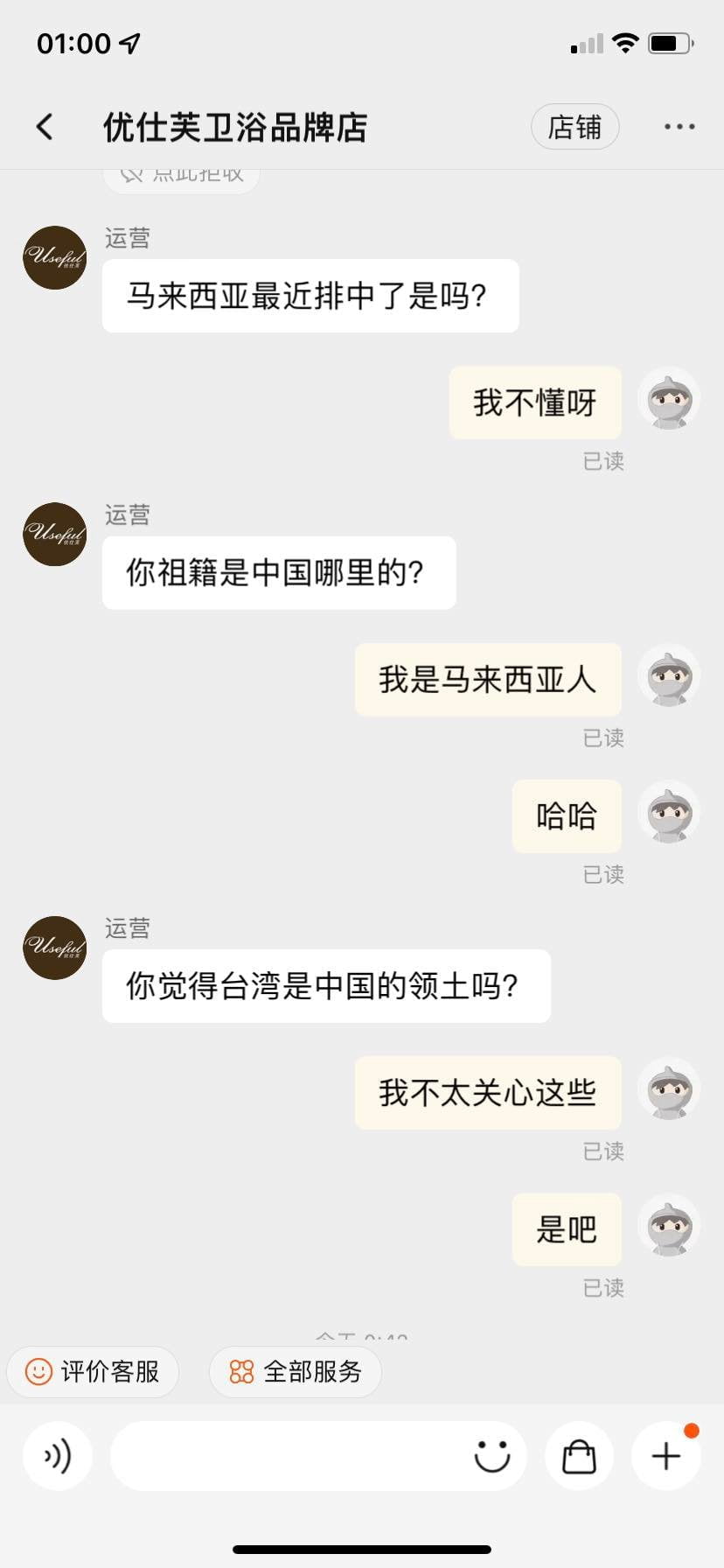Switch to voice input mode
Viewport: 724px width, 1568px height.
click(x=58, y=1456)
